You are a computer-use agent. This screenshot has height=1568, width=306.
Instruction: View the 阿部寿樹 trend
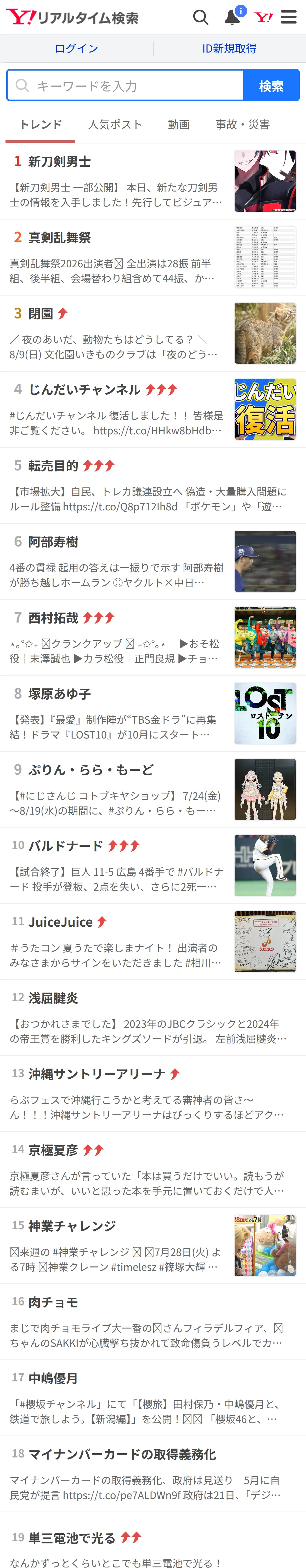tap(153, 562)
